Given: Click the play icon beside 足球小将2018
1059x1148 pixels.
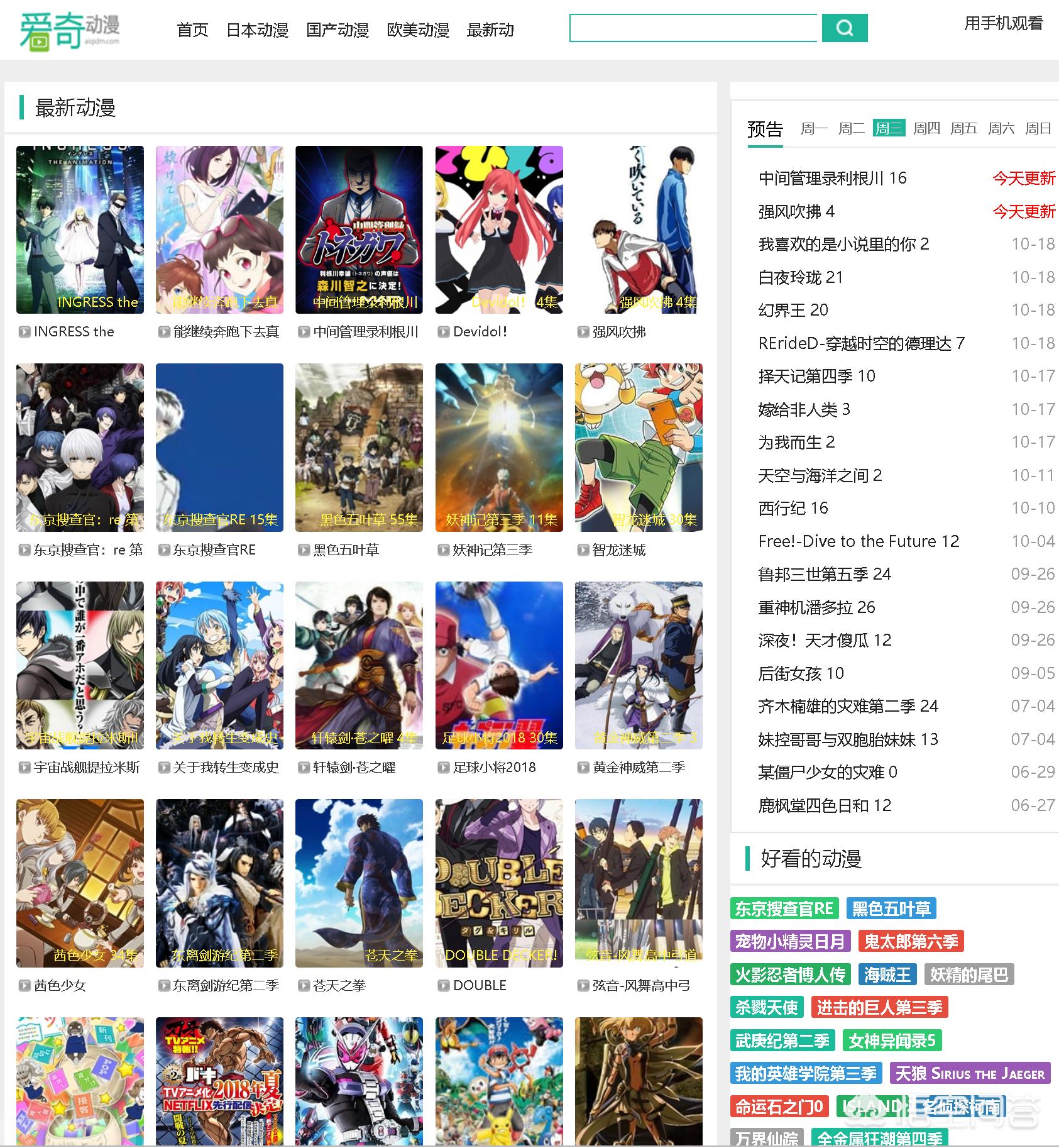Looking at the screenshot, I should click(x=442, y=768).
